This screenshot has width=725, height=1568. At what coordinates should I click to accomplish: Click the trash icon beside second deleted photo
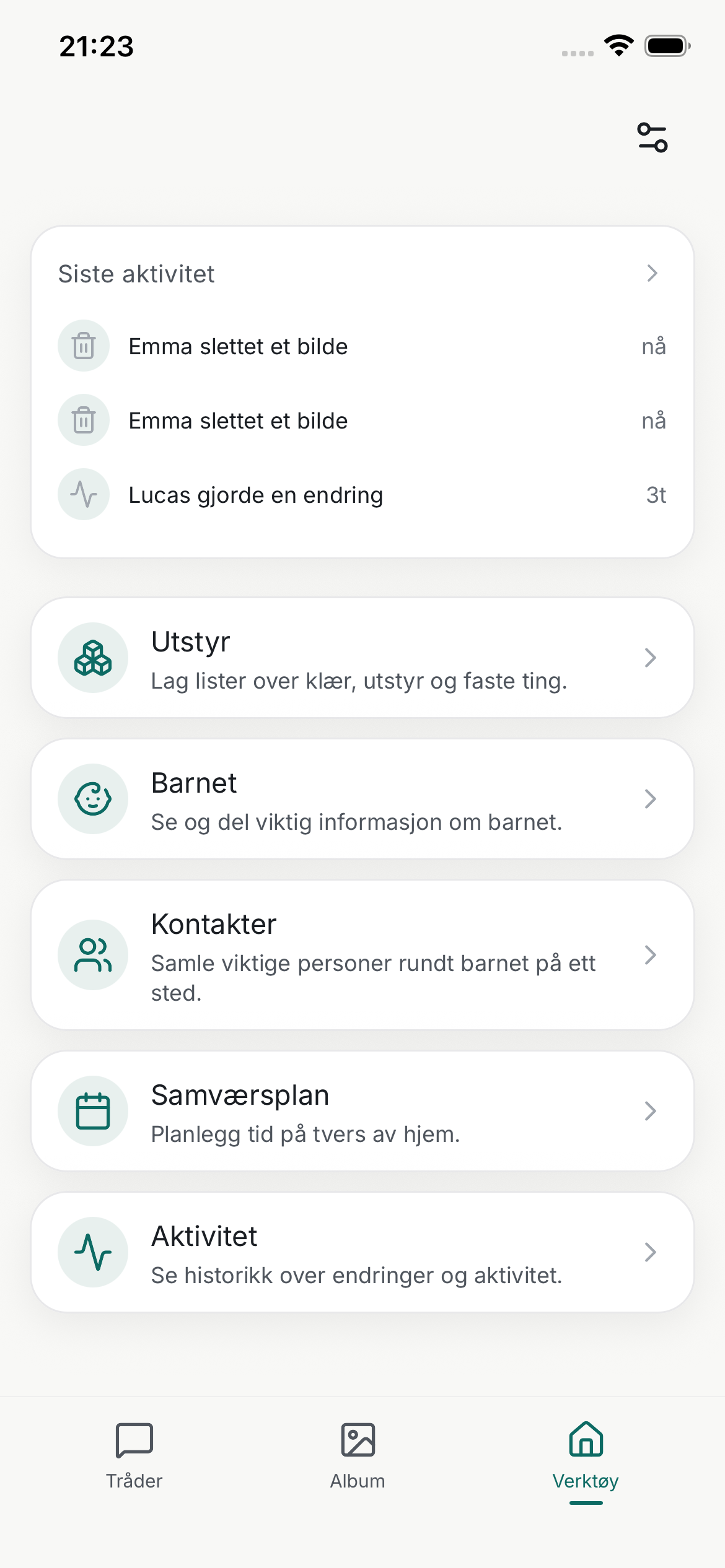83,420
